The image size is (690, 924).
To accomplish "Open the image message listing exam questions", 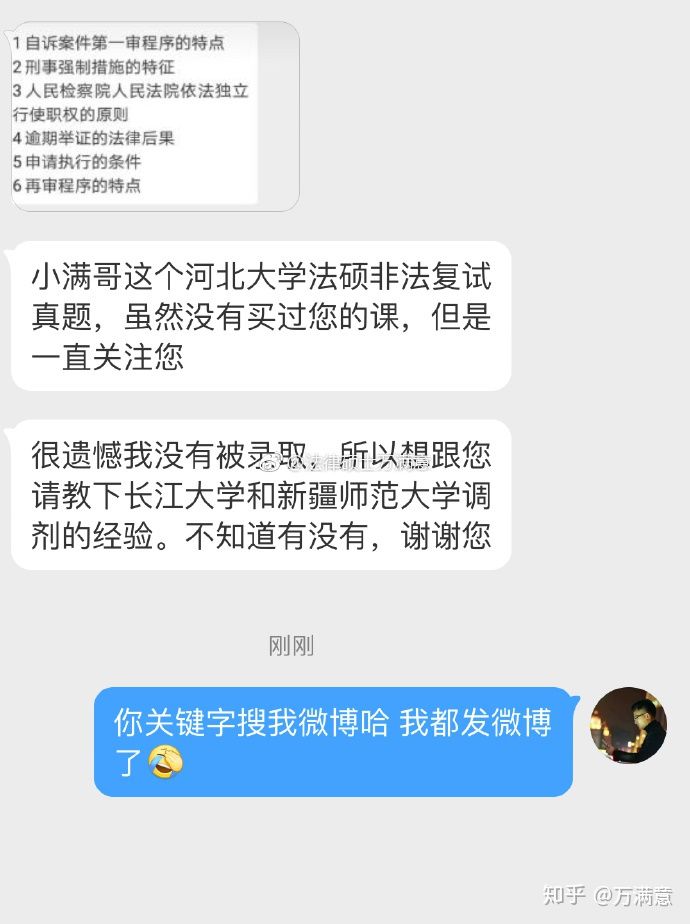I will pyautogui.click(x=155, y=115).
